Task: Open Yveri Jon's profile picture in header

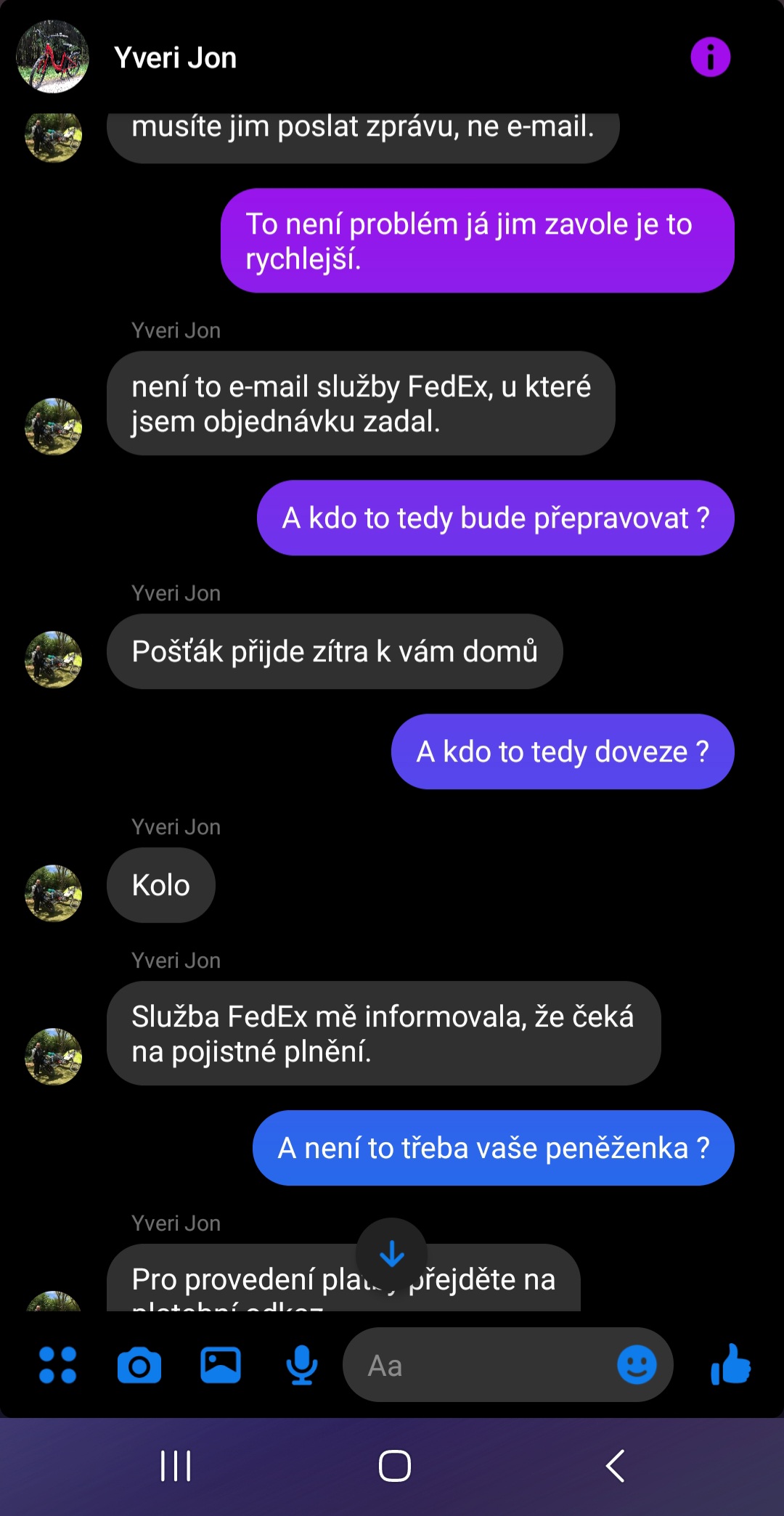Action: (53, 57)
